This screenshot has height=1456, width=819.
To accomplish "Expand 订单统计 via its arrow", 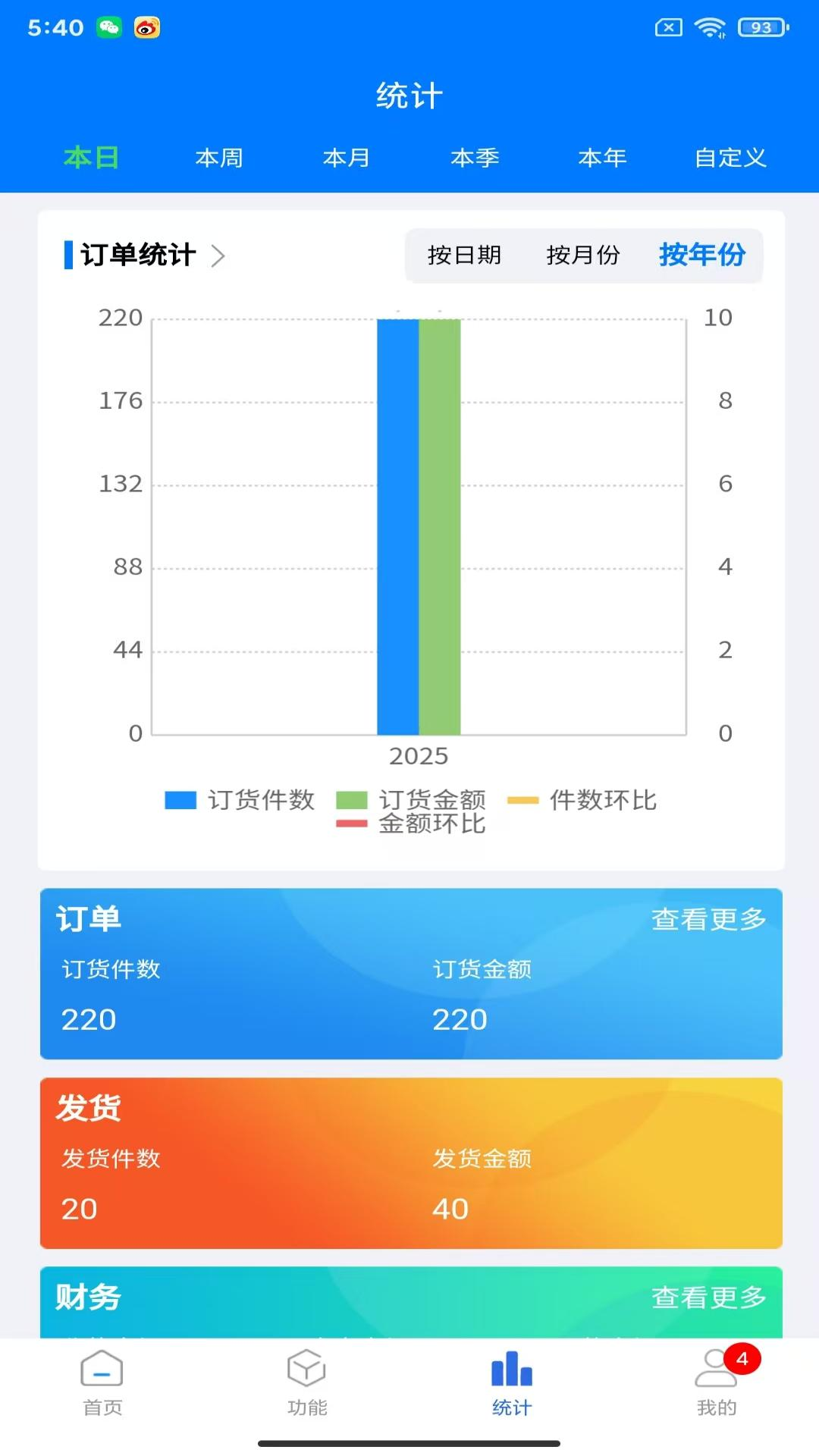I will point(220,256).
